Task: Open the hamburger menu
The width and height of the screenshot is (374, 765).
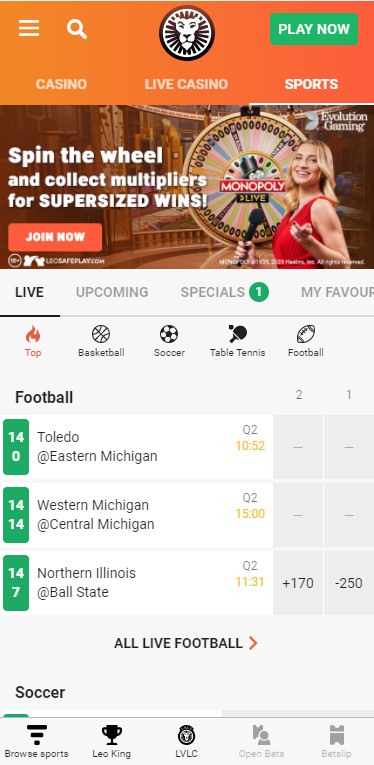Action: (29, 28)
